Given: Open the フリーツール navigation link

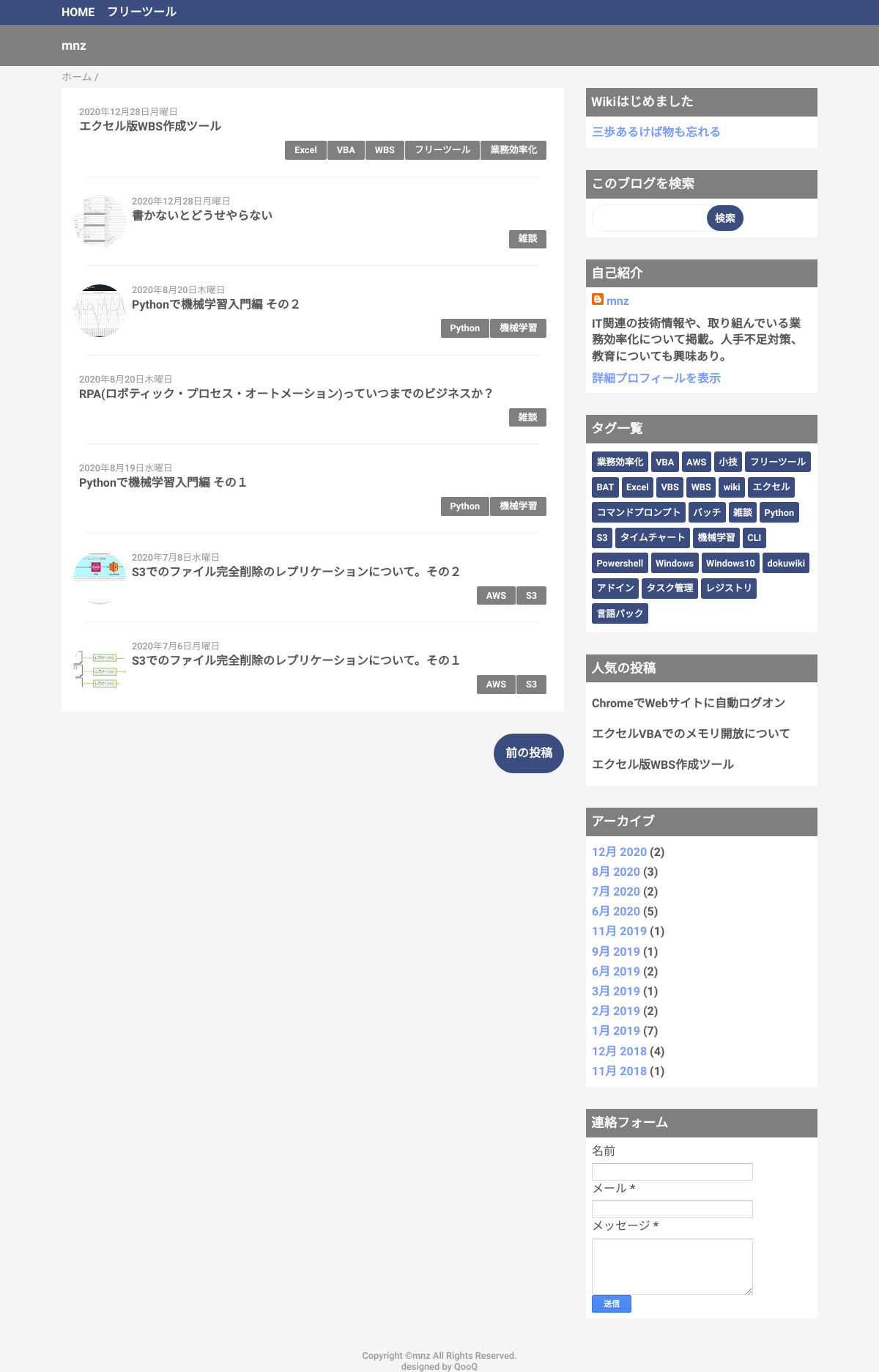Looking at the screenshot, I should [x=141, y=12].
